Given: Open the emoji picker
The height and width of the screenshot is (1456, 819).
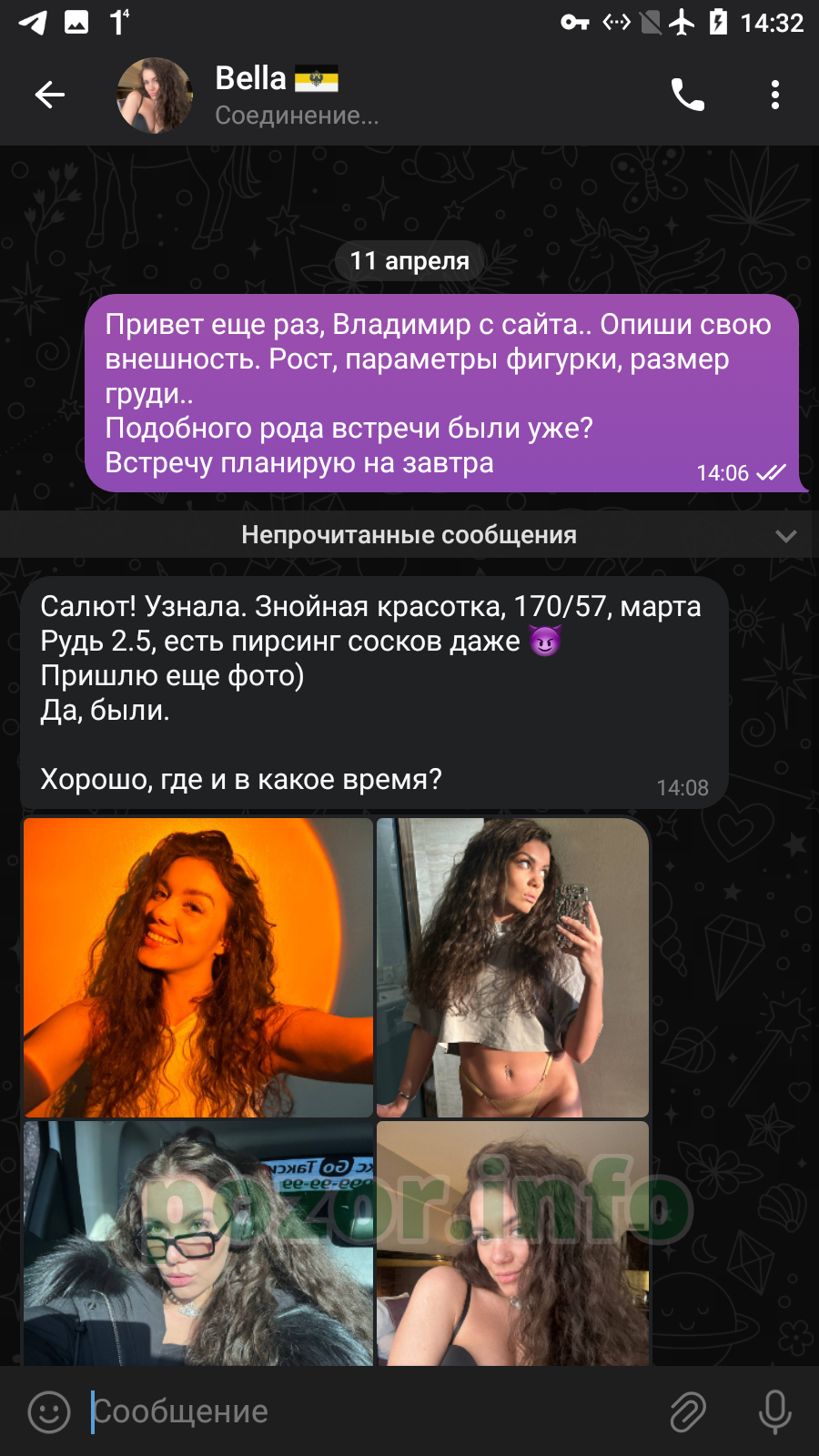Looking at the screenshot, I should [49, 1411].
